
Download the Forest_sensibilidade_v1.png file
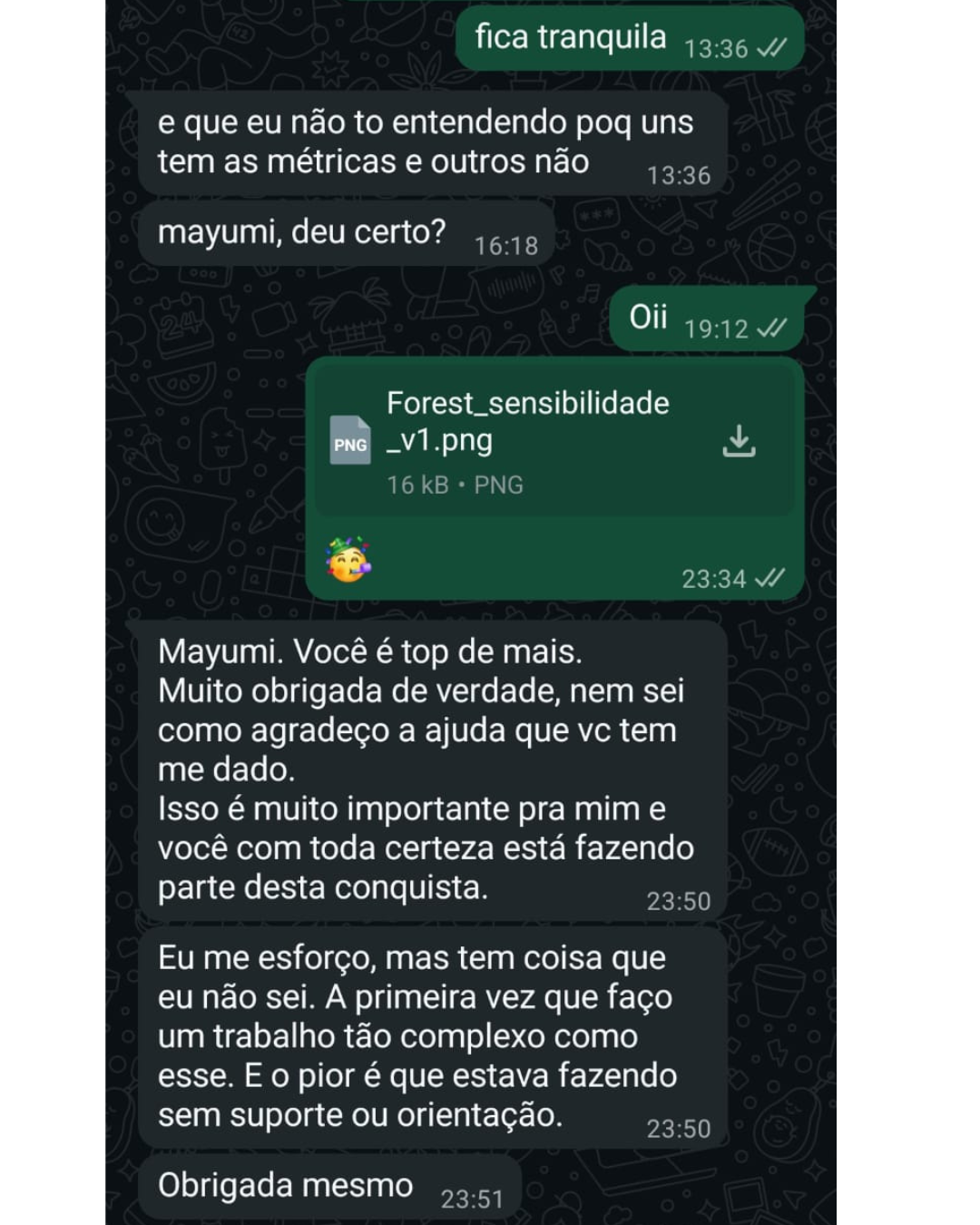tap(739, 441)
